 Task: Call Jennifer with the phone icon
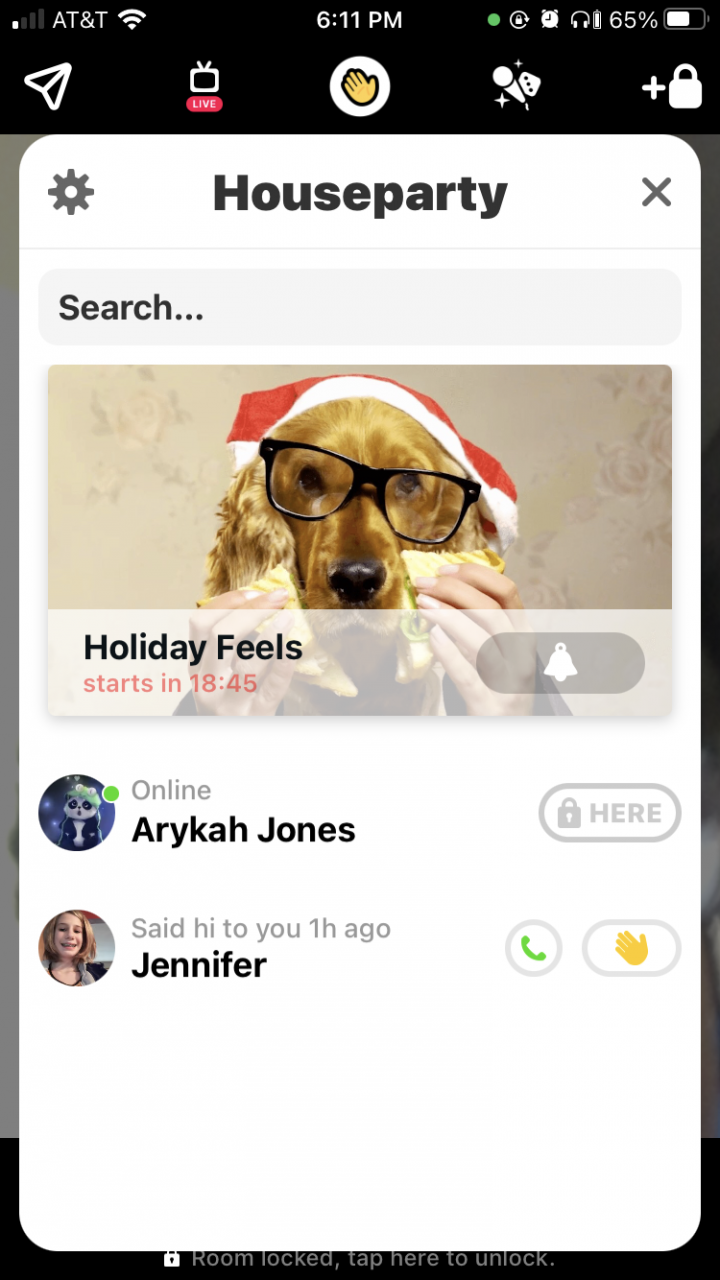click(534, 948)
